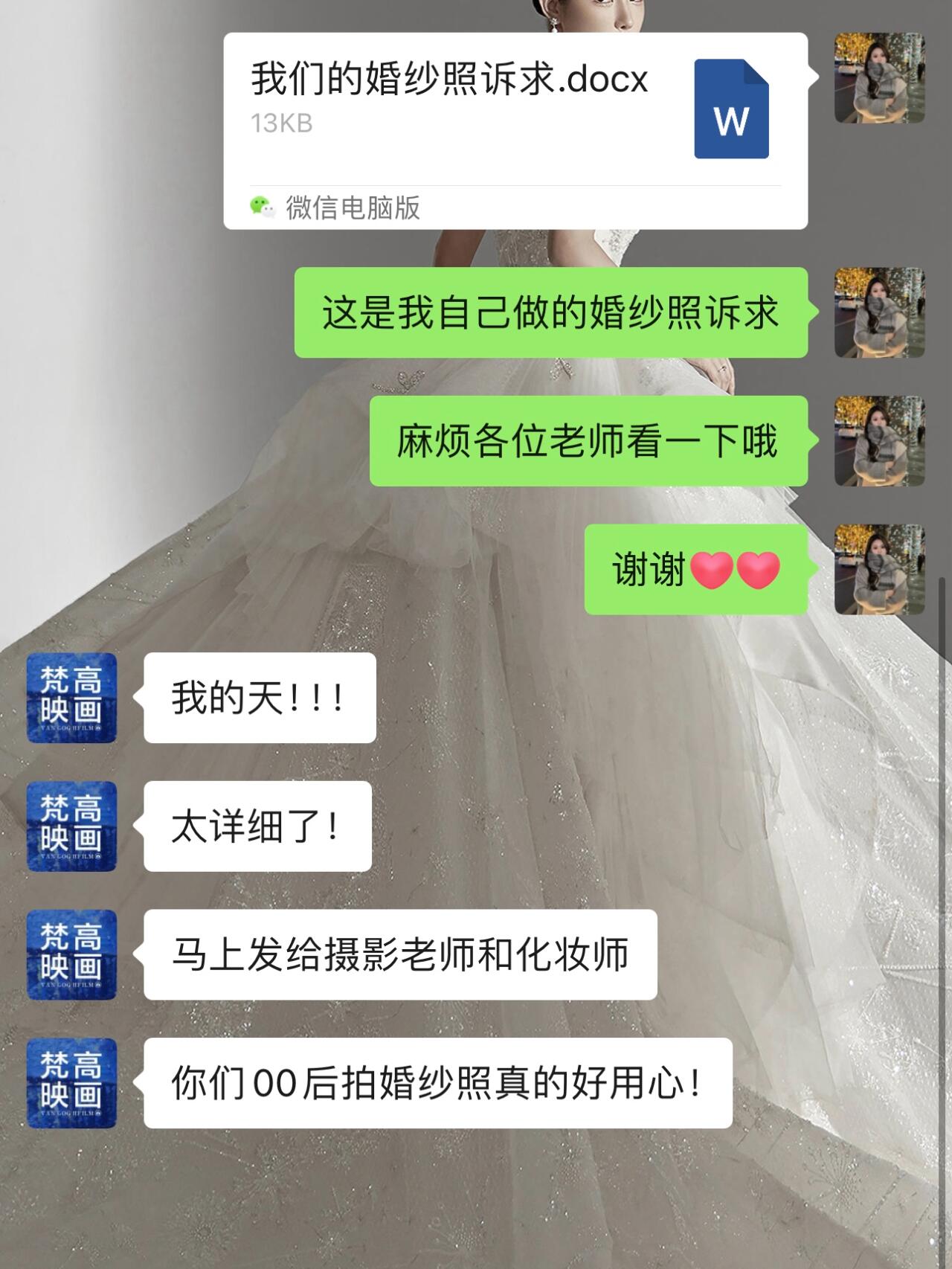Tap the avatar beside 这是我自己做的婚纱照诉求

(x=879, y=312)
